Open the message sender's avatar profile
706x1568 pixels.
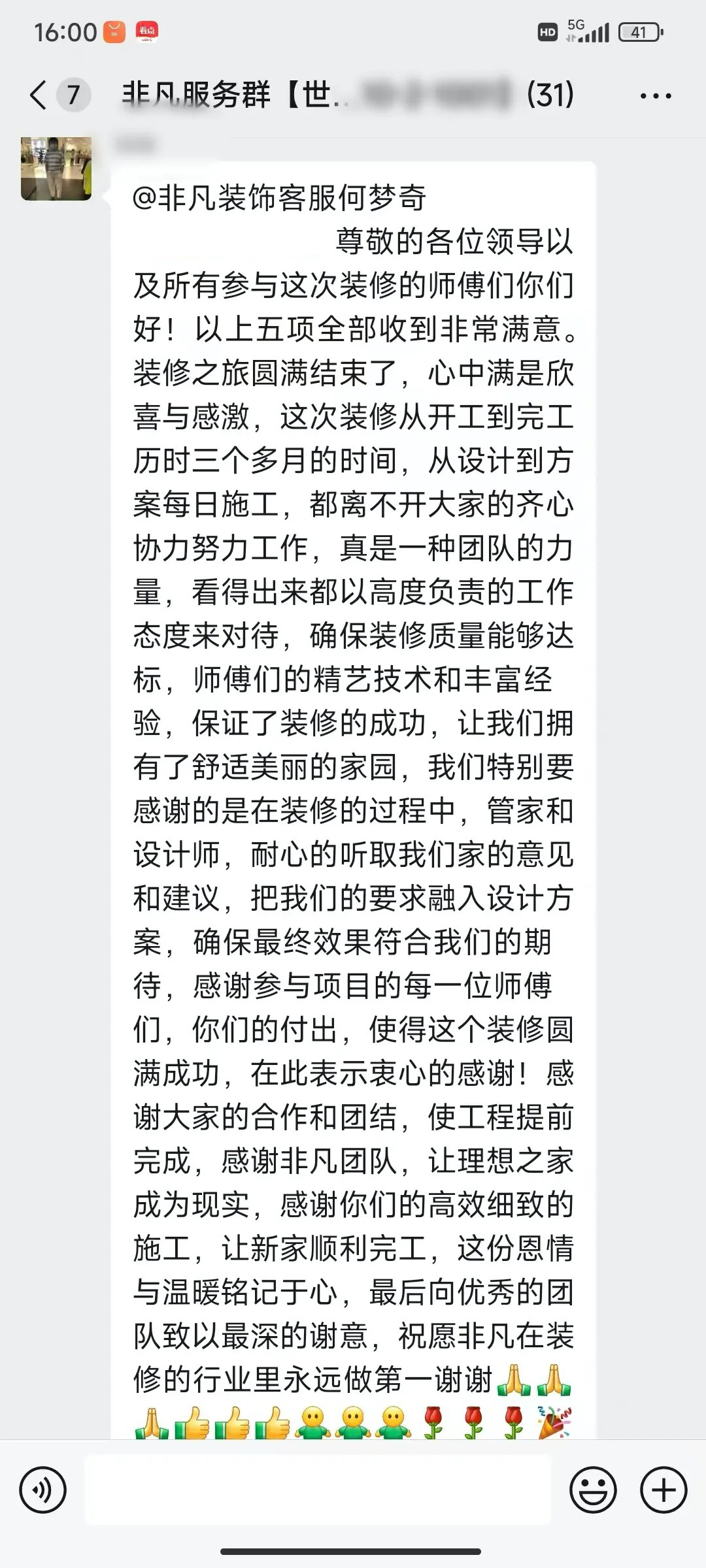[x=56, y=169]
